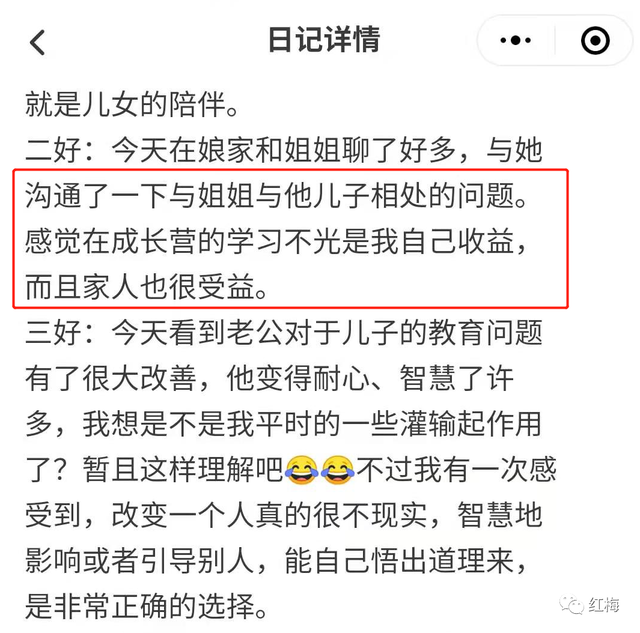Go back from the diary details page

point(38,42)
